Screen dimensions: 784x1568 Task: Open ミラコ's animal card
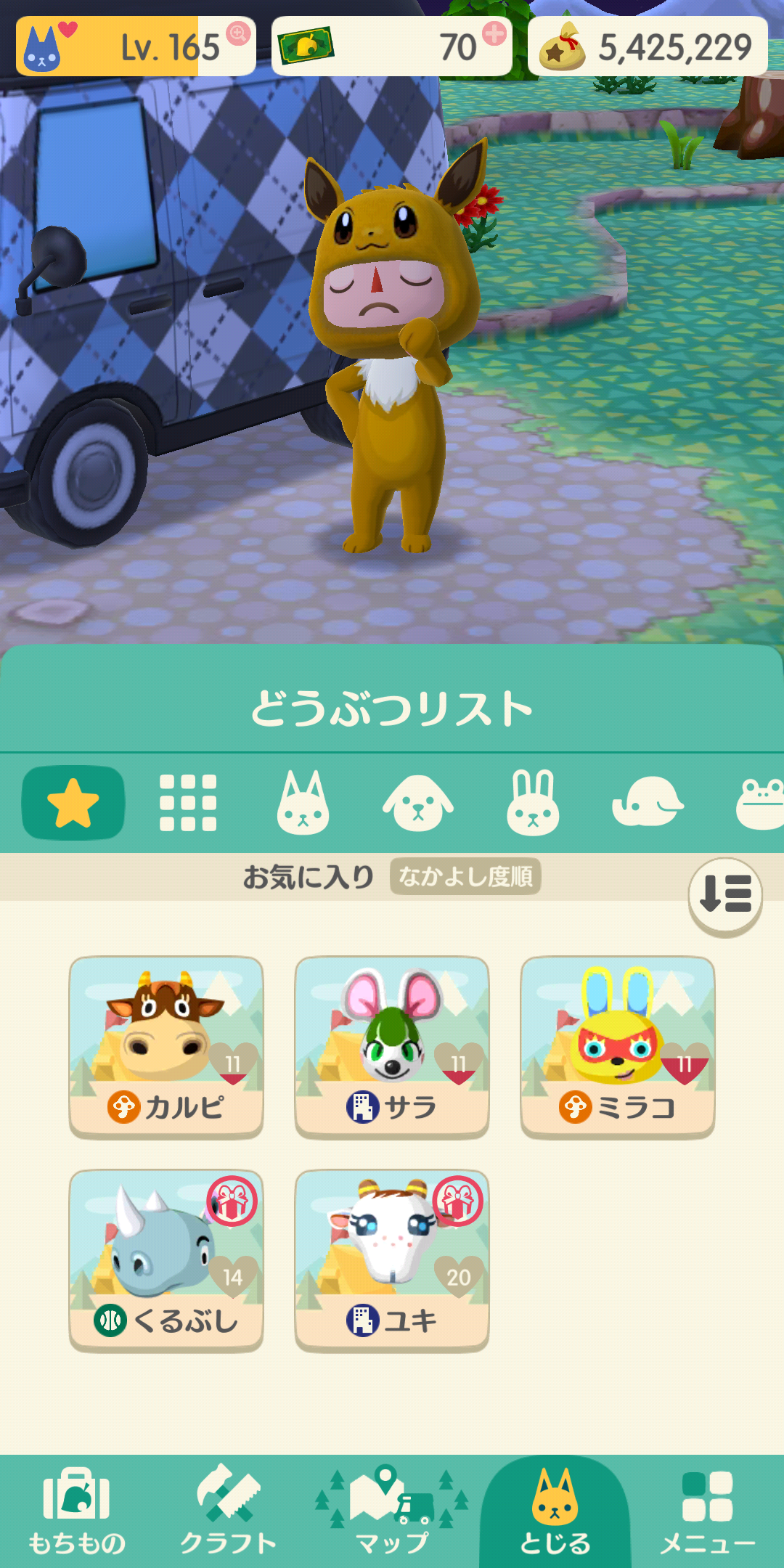coord(618,1047)
